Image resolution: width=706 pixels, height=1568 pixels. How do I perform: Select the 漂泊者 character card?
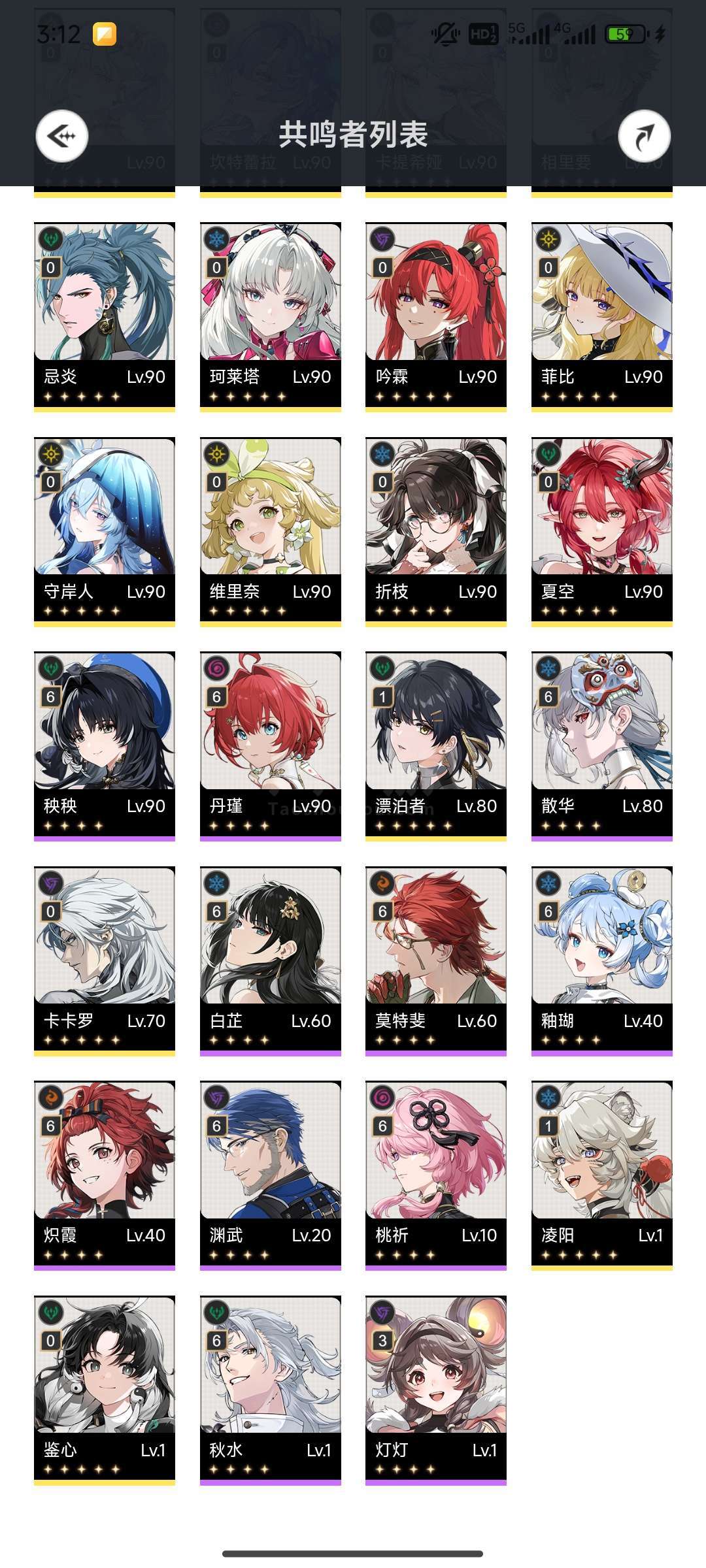pyautogui.click(x=436, y=747)
